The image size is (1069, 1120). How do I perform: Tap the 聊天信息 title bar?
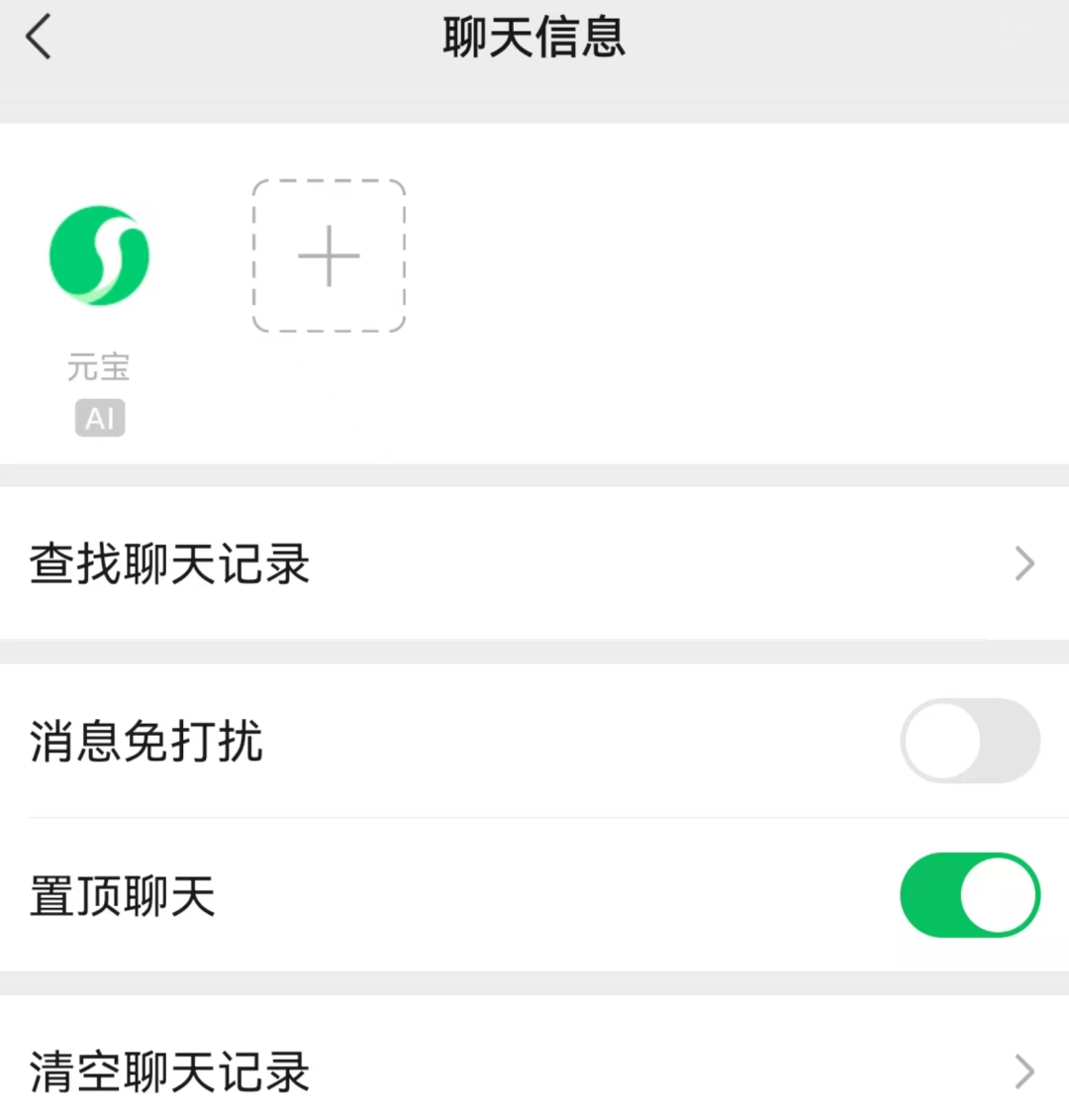click(534, 36)
